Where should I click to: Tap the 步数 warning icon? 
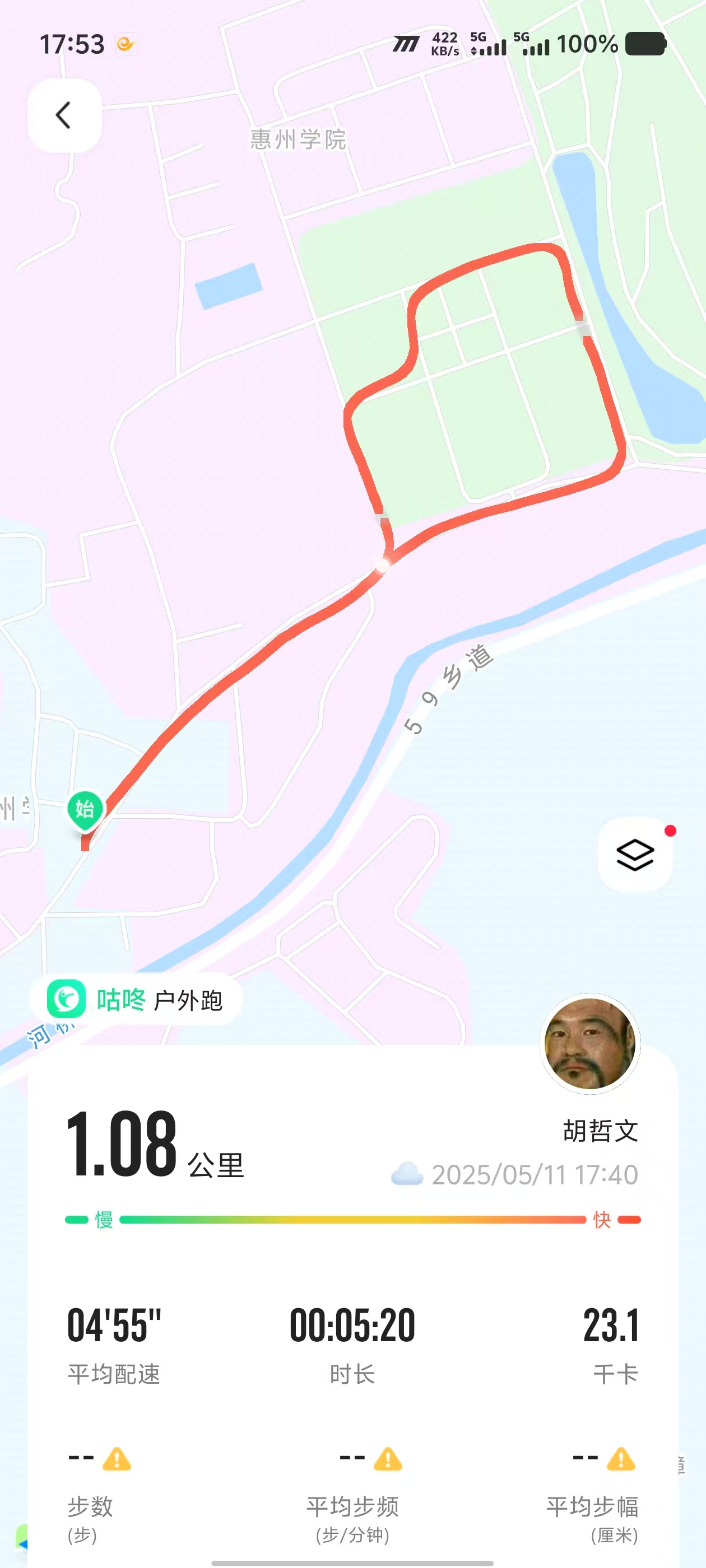pyautogui.click(x=117, y=1459)
